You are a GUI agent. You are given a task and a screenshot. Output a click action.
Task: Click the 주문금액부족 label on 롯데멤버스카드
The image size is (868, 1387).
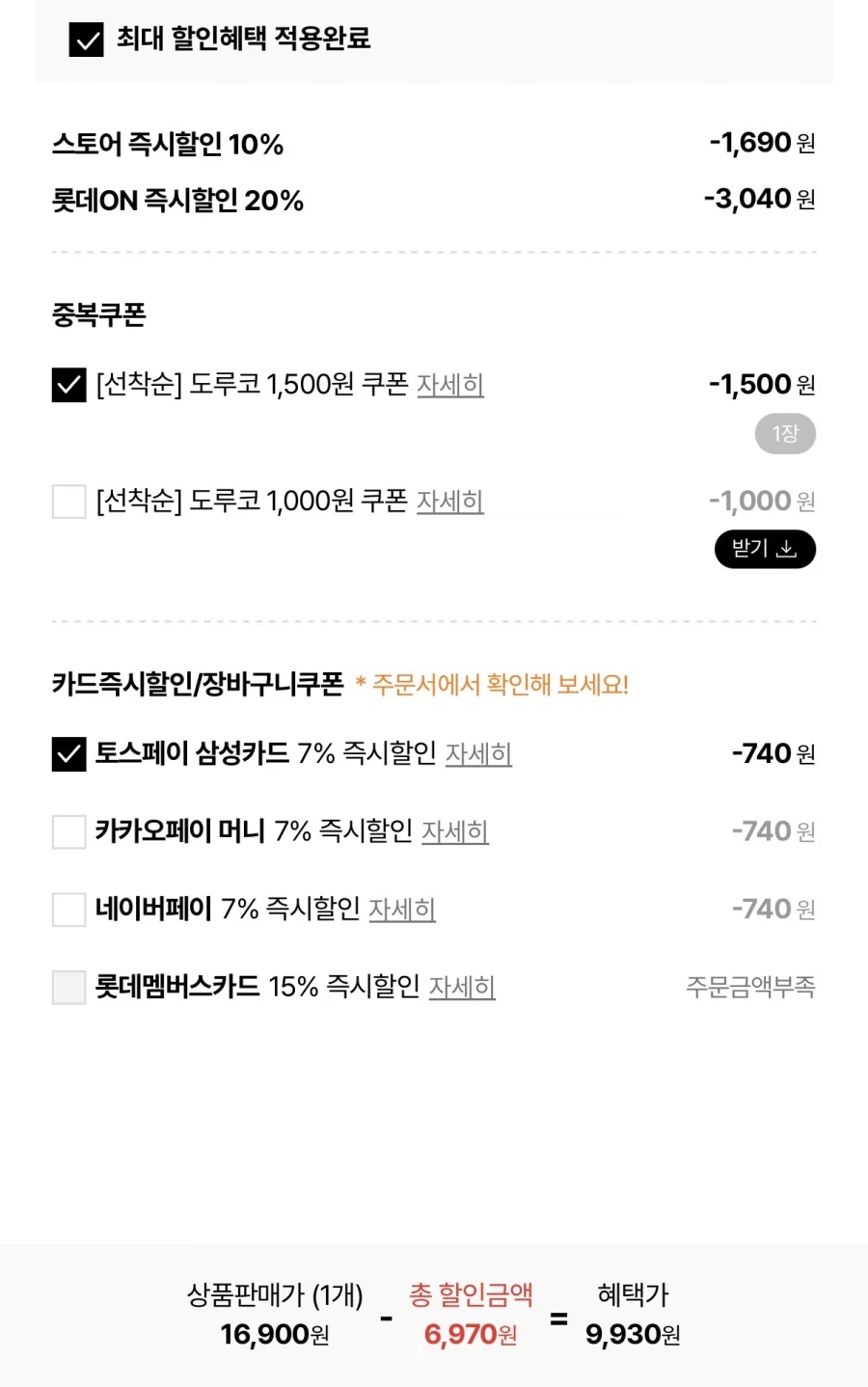point(750,988)
